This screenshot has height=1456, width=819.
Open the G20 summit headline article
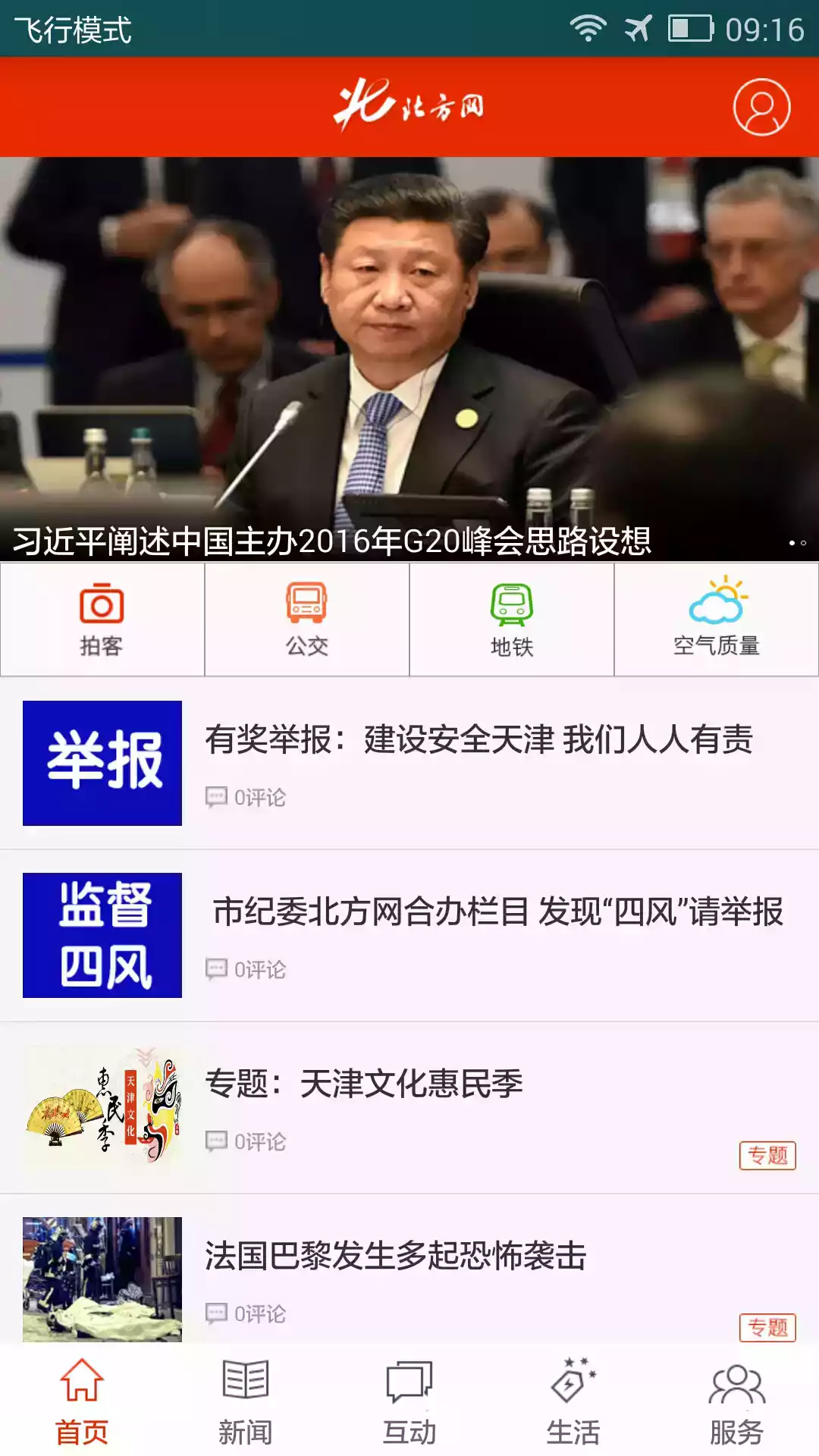334,538
